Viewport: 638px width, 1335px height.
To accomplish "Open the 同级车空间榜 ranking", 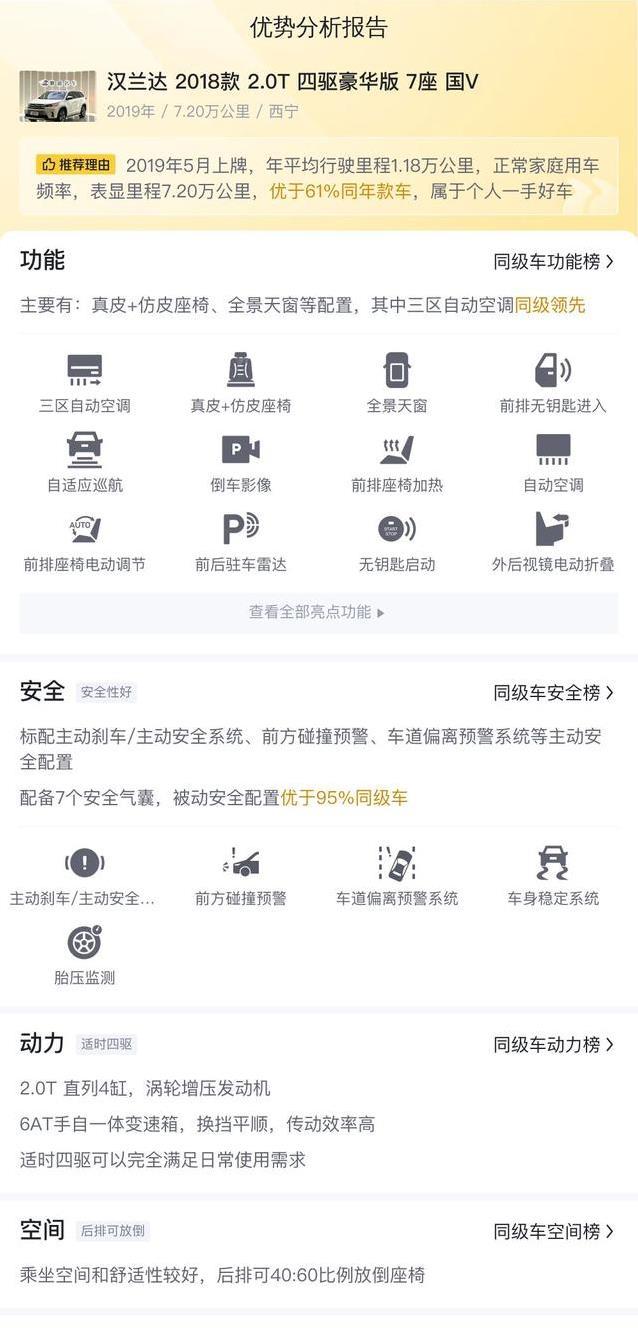I will pyautogui.click(x=553, y=1231).
